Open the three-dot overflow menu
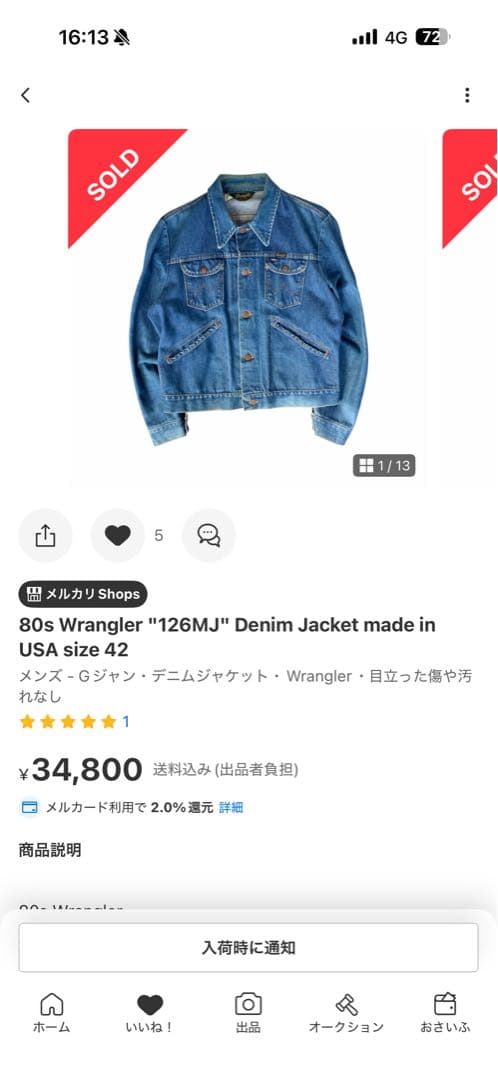498x1080 pixels. [467, 95]
